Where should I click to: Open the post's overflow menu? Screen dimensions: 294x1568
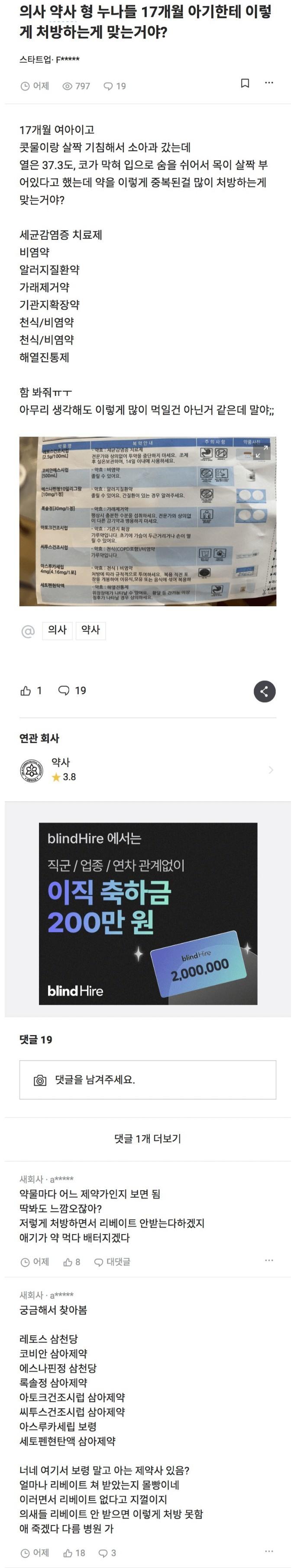click(269, 83)
